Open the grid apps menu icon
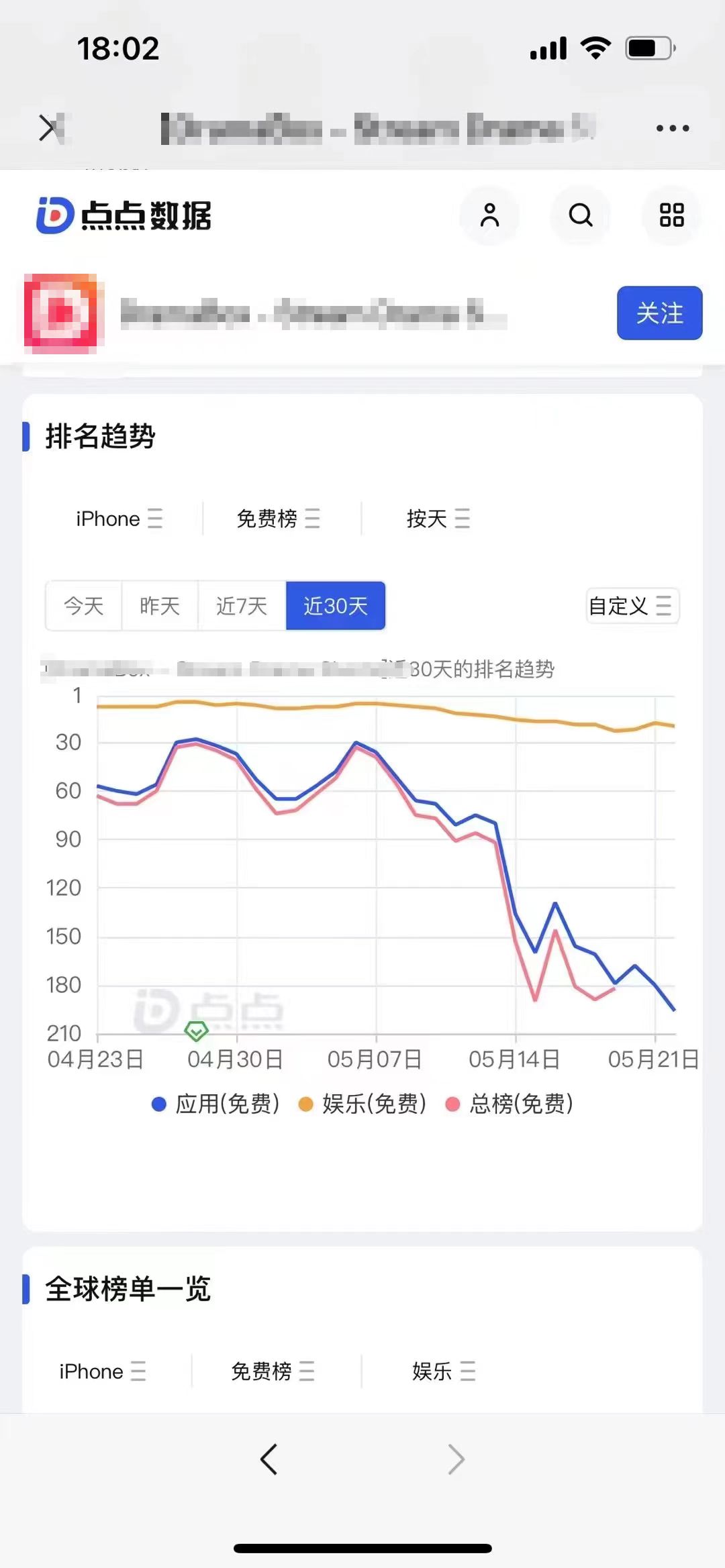725x1568 pixels. click(x=671, y=215)
